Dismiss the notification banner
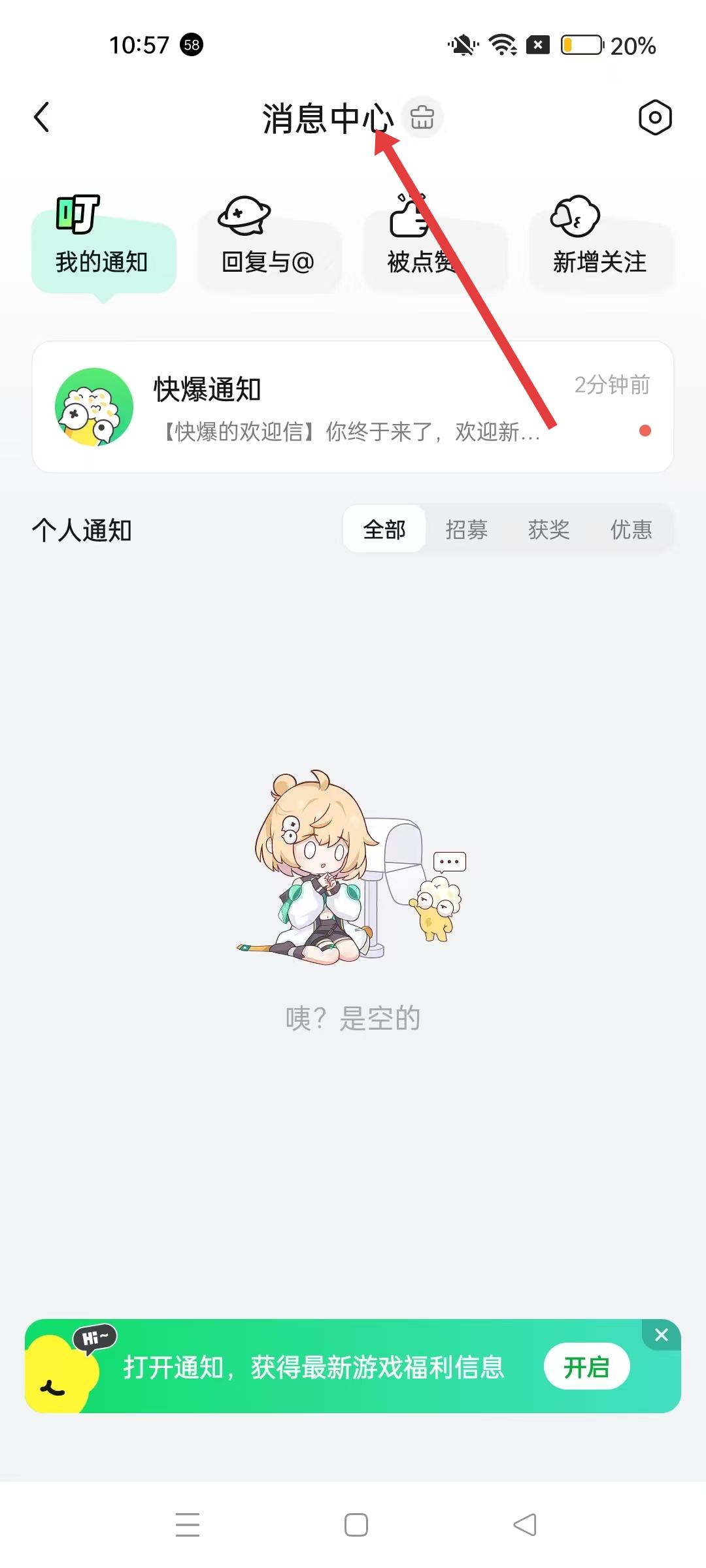706x1568 pixels. click(x=662, y=1335)
